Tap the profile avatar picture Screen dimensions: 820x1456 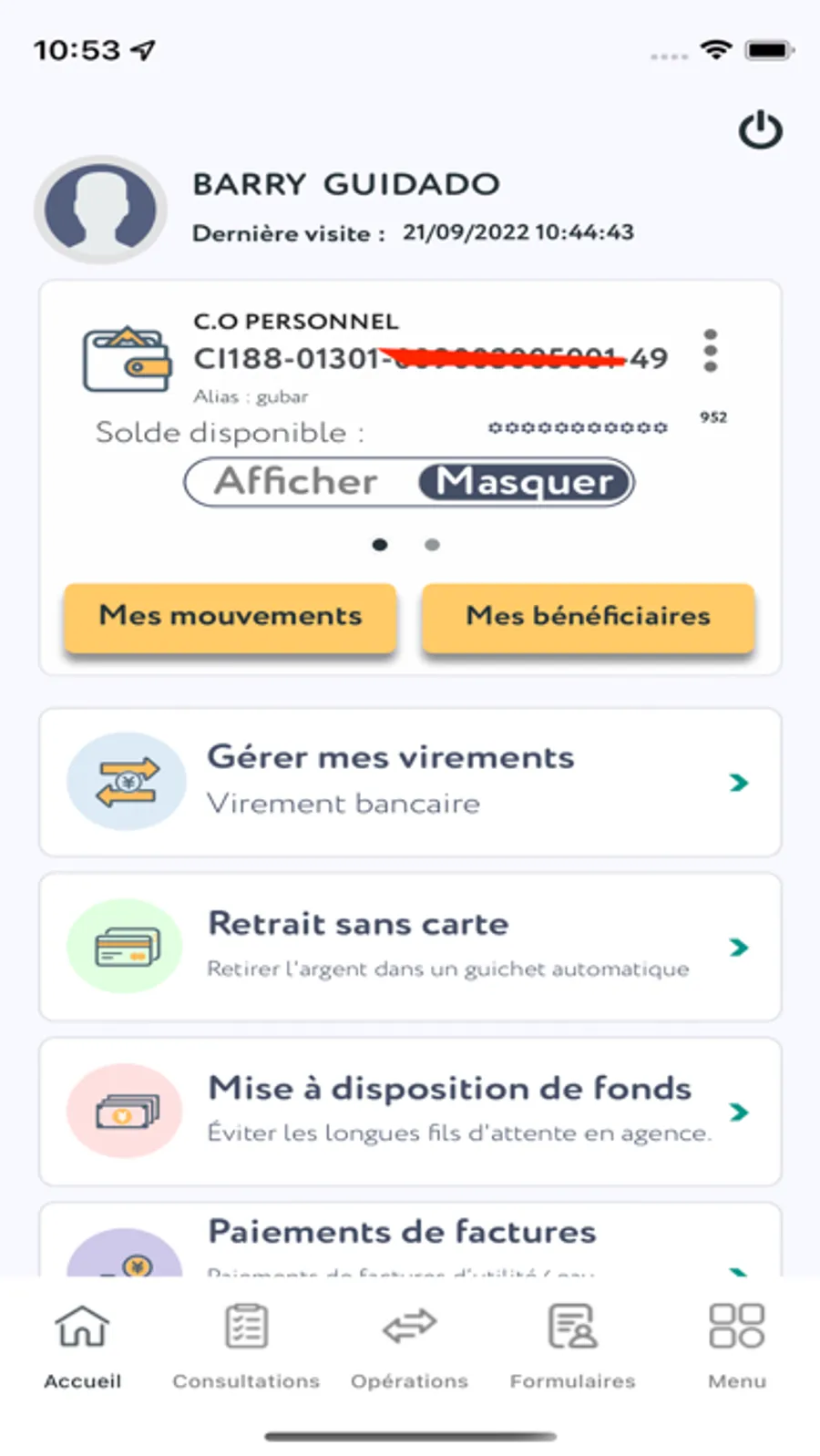tap(100, 209)
